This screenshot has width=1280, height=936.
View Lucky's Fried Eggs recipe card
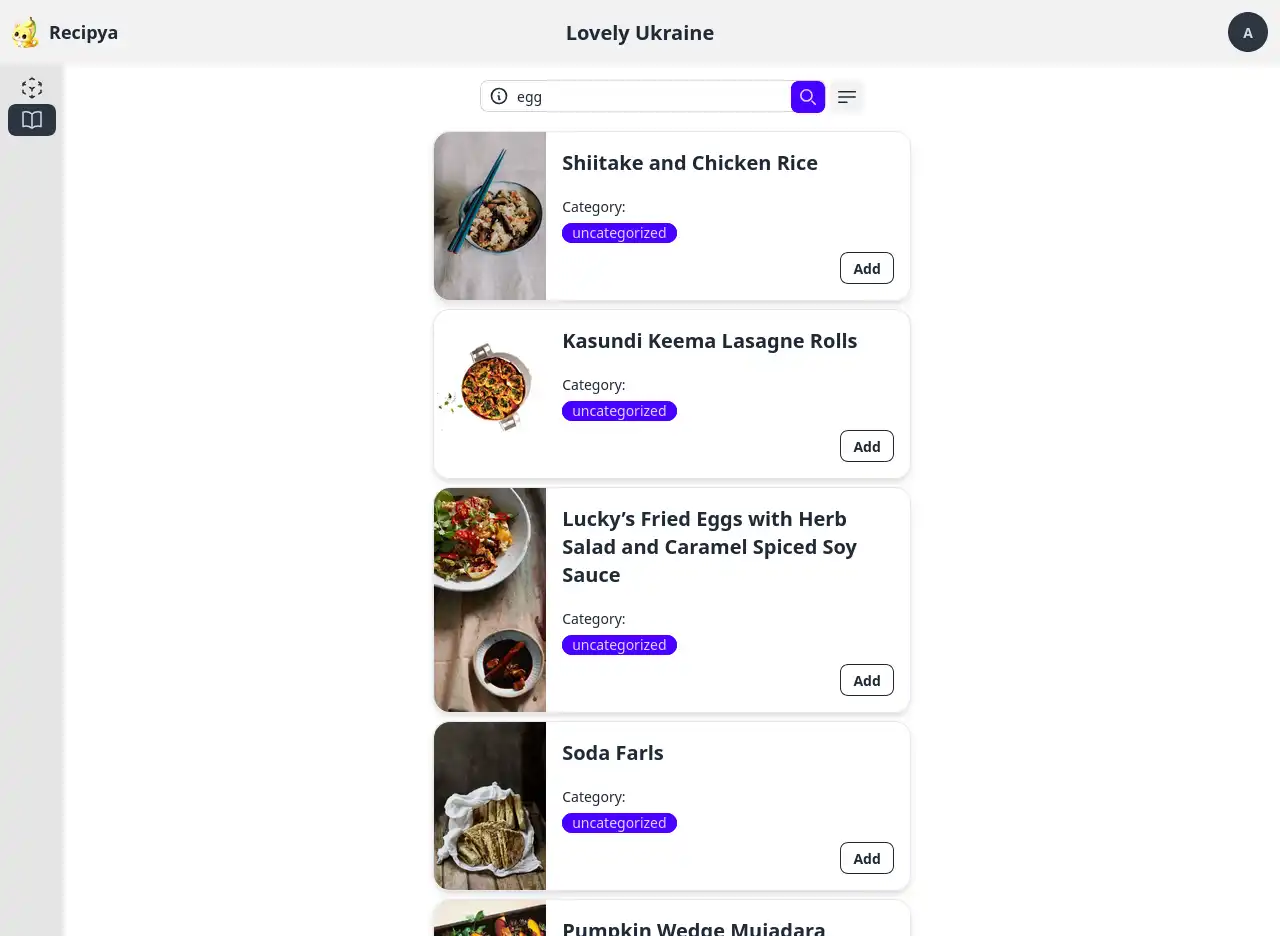(709, 547)
